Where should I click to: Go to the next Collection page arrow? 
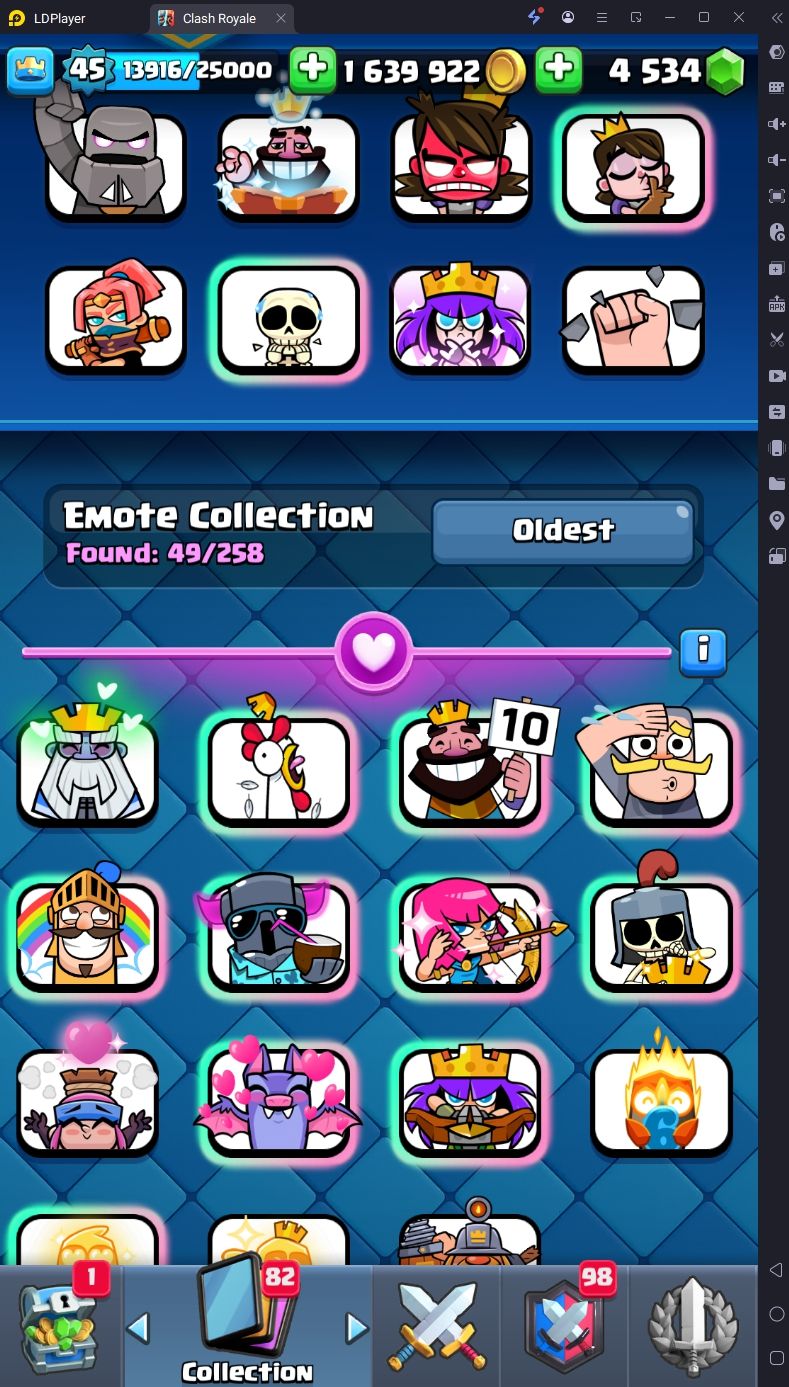coord(356,1328)
